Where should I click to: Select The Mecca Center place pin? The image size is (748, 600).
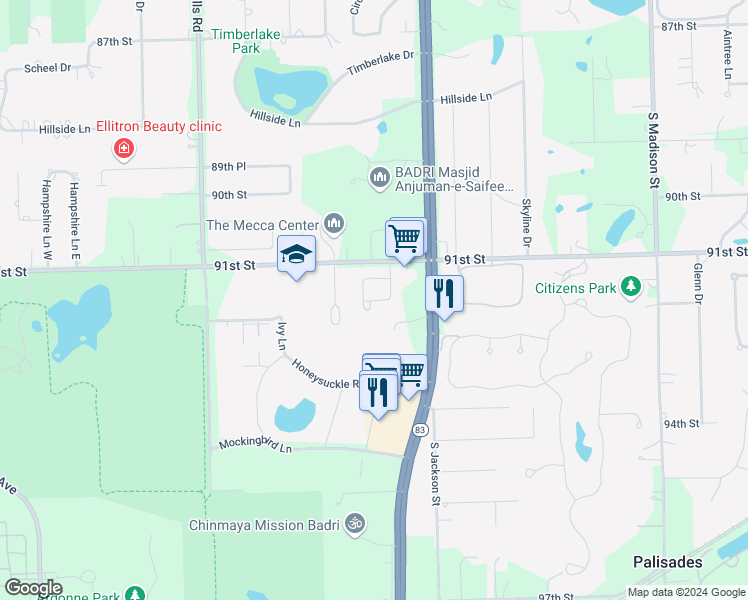[334, 224]
